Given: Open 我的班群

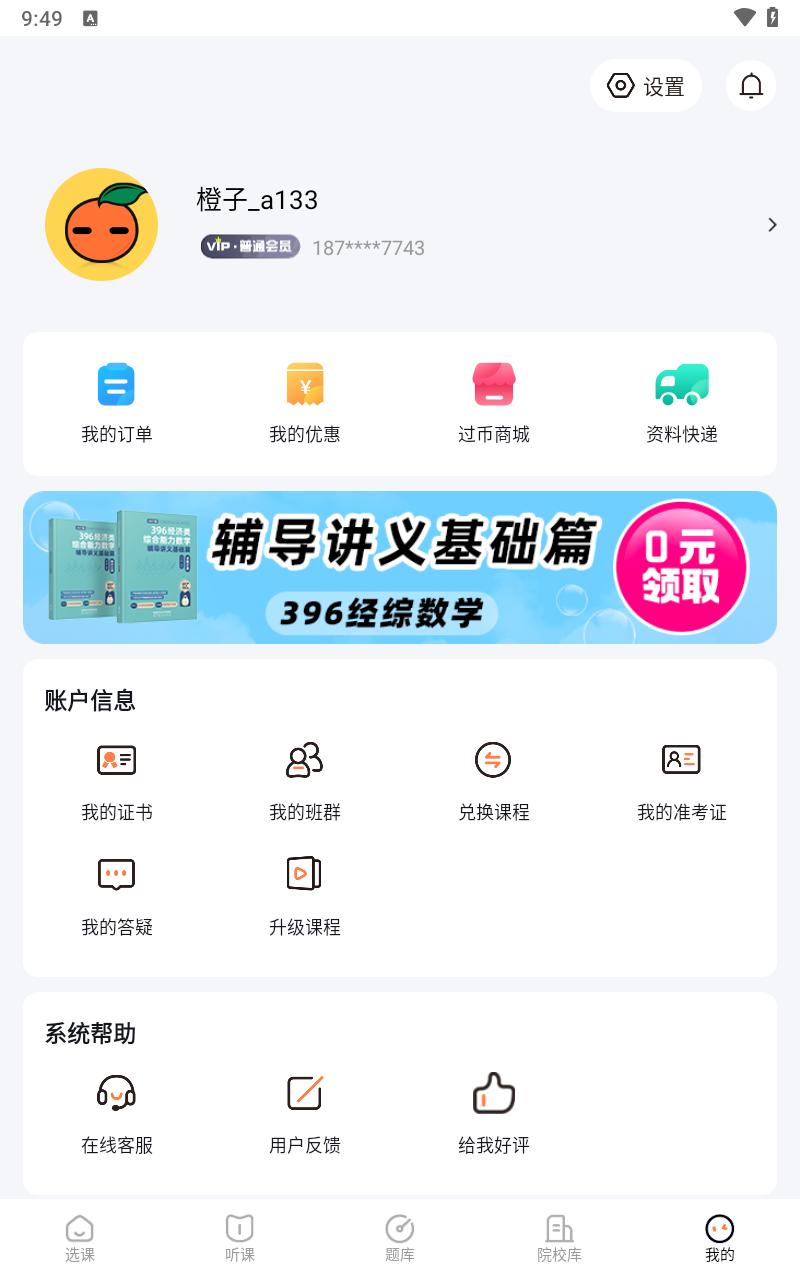Looking at the screenshot, I should pos(305,780).
